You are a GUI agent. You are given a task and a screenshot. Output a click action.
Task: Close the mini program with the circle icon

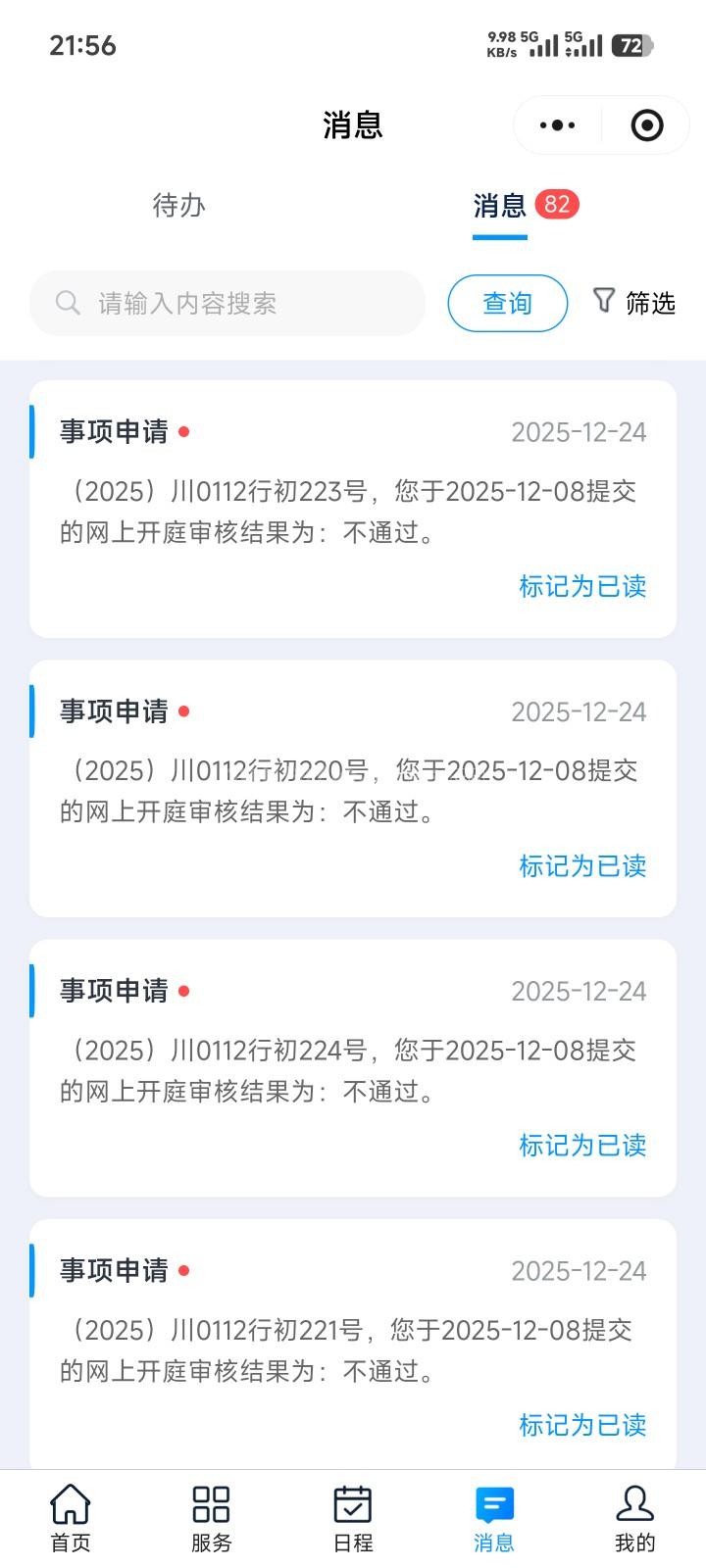647,125
